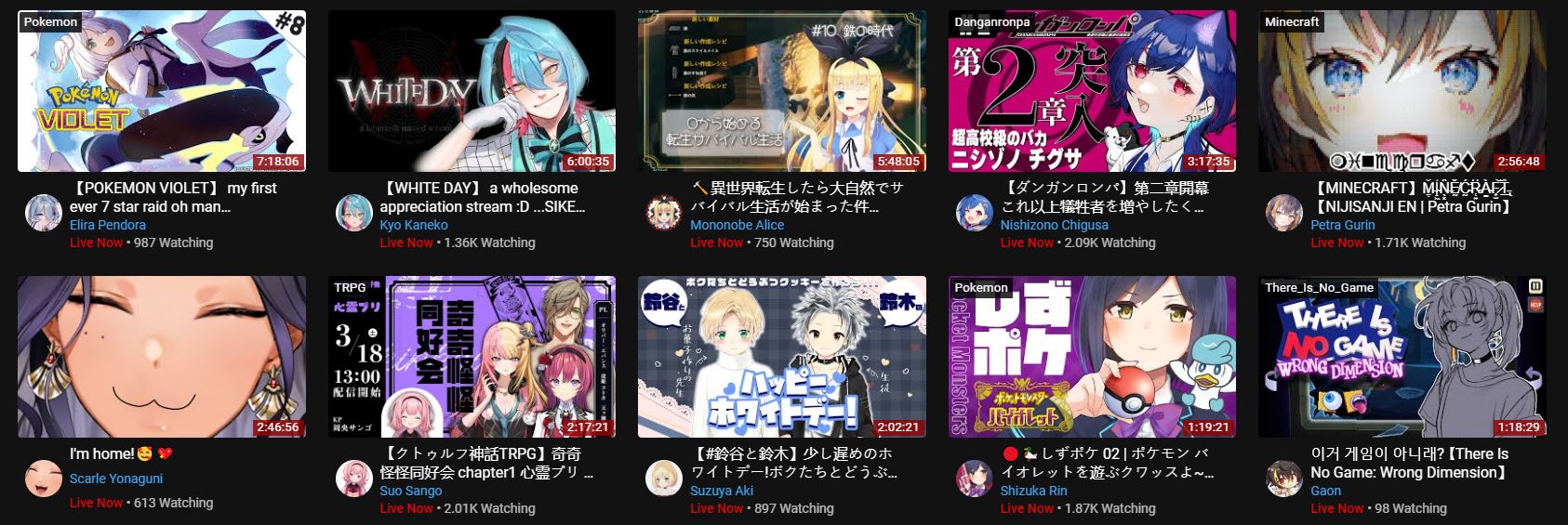Image resolution: width=1568 pixels, height=525 pixels.
Task: Open the Scarle Yonaguni channel link
Action: pyautogui.click(x=115, y=479)
